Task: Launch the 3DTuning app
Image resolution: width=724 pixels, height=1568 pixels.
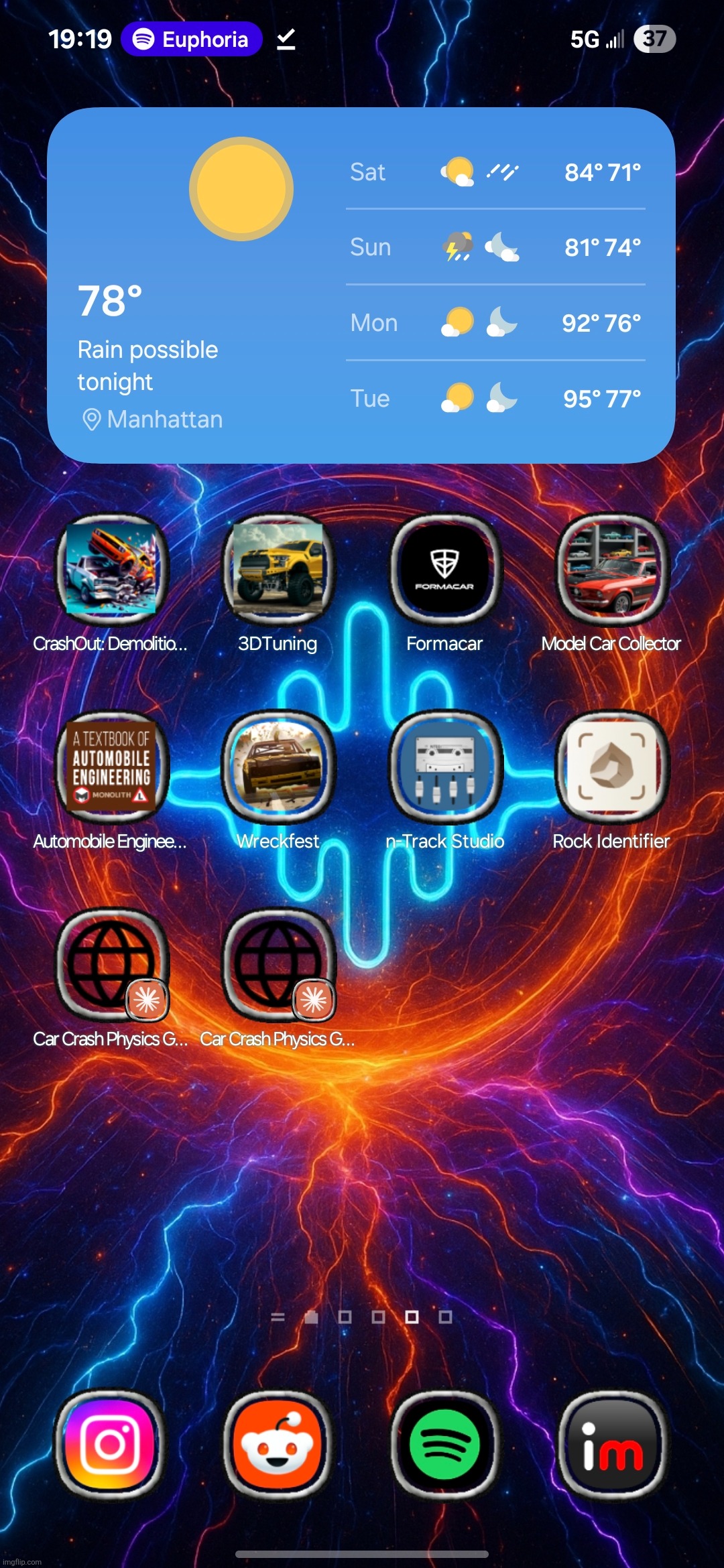Action: pos(278,570)
